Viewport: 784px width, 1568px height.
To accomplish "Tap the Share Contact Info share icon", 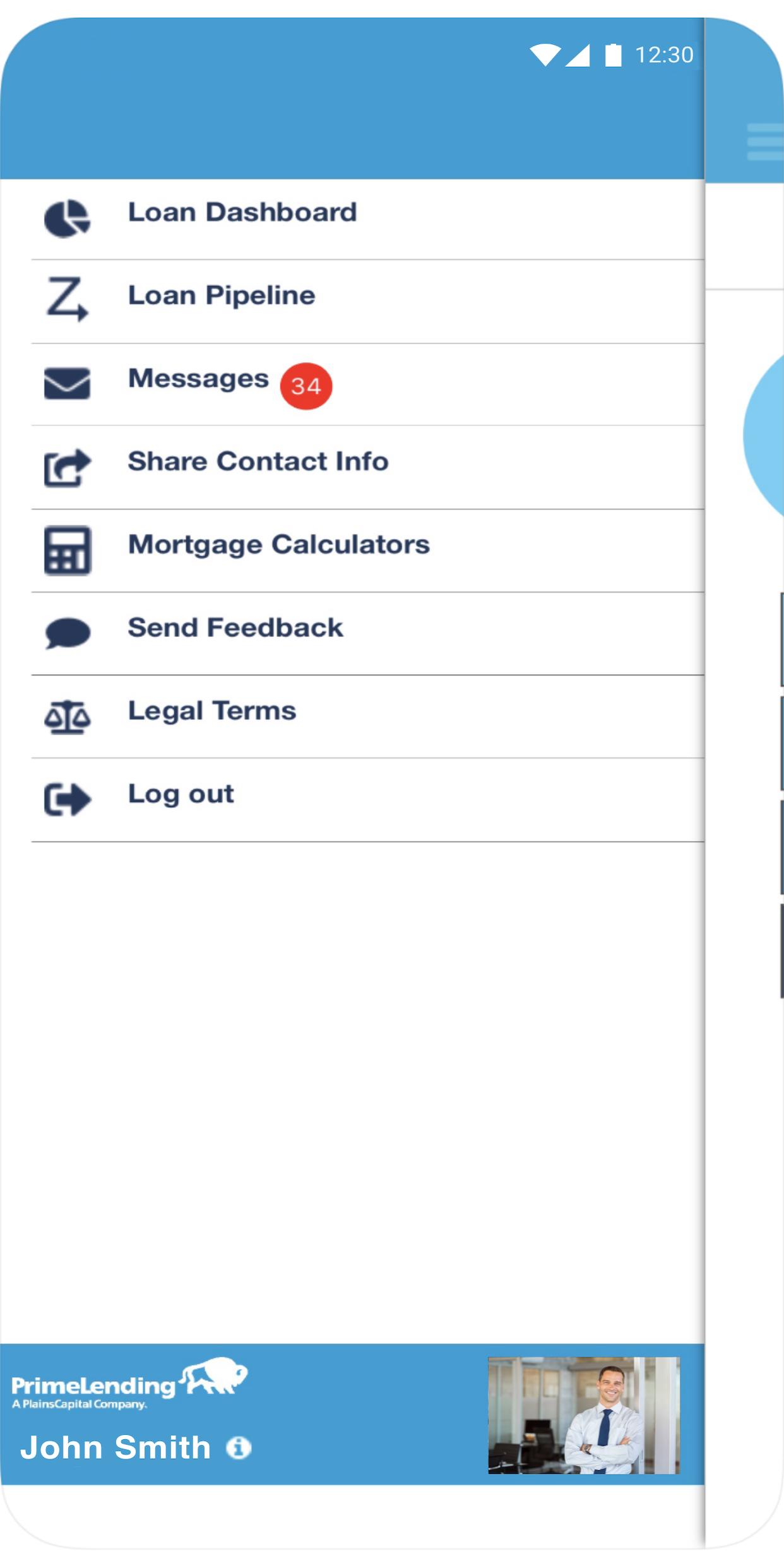I will click(x=66, y=465).
